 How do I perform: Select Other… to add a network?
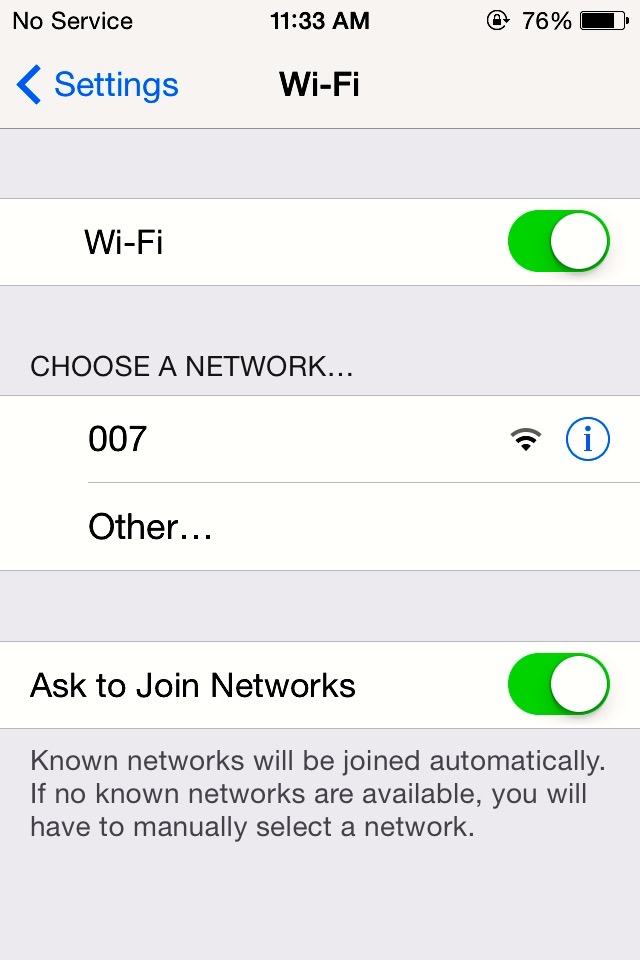coord(150,527)
